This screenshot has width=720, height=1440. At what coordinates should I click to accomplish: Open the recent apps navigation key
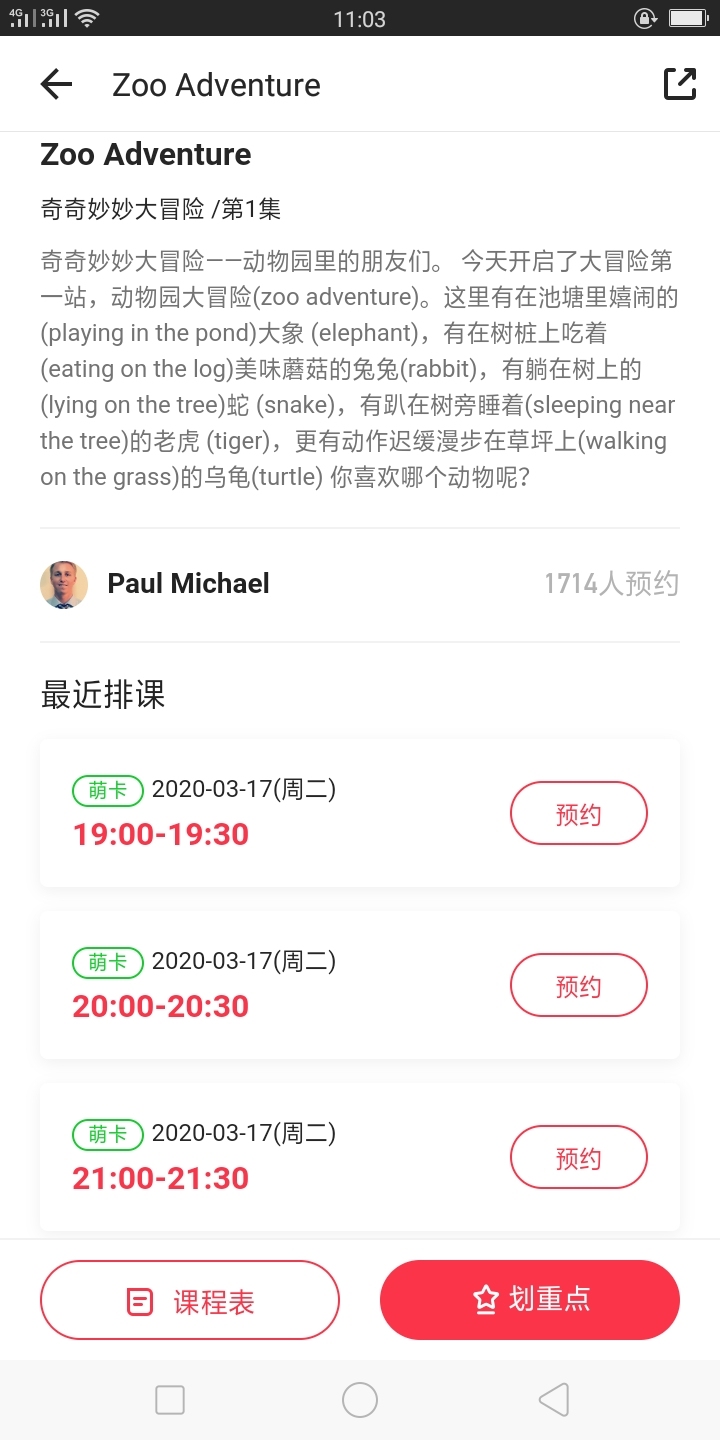point(170,1400)
